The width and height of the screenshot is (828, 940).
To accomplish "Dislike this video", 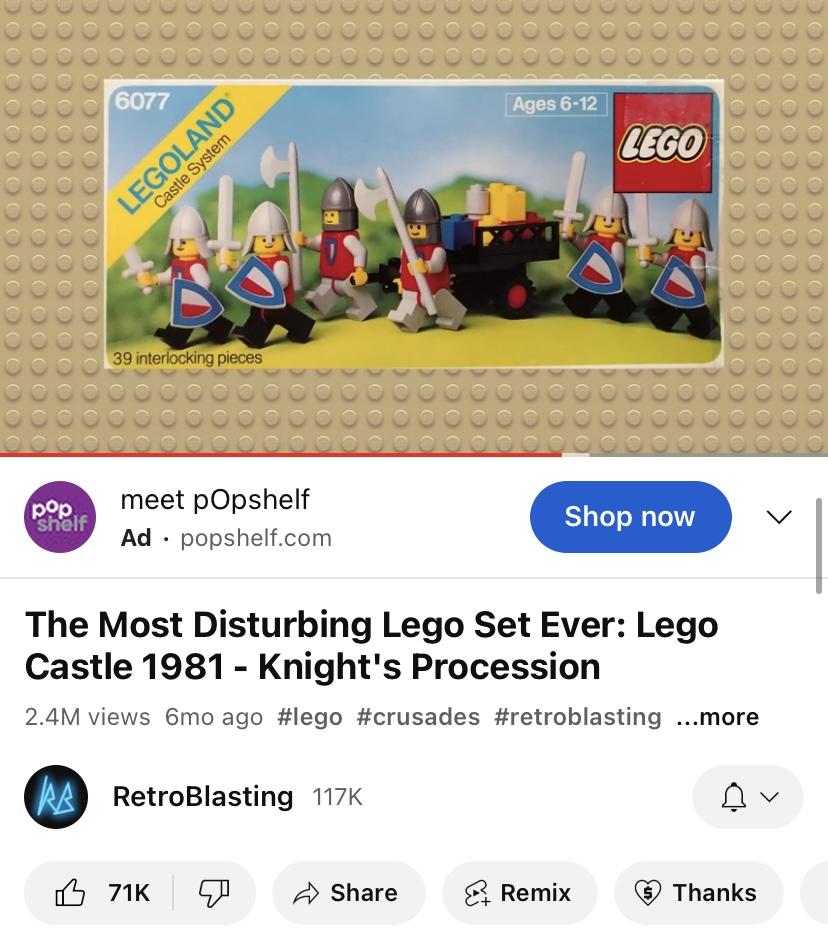I will [214, 893].
